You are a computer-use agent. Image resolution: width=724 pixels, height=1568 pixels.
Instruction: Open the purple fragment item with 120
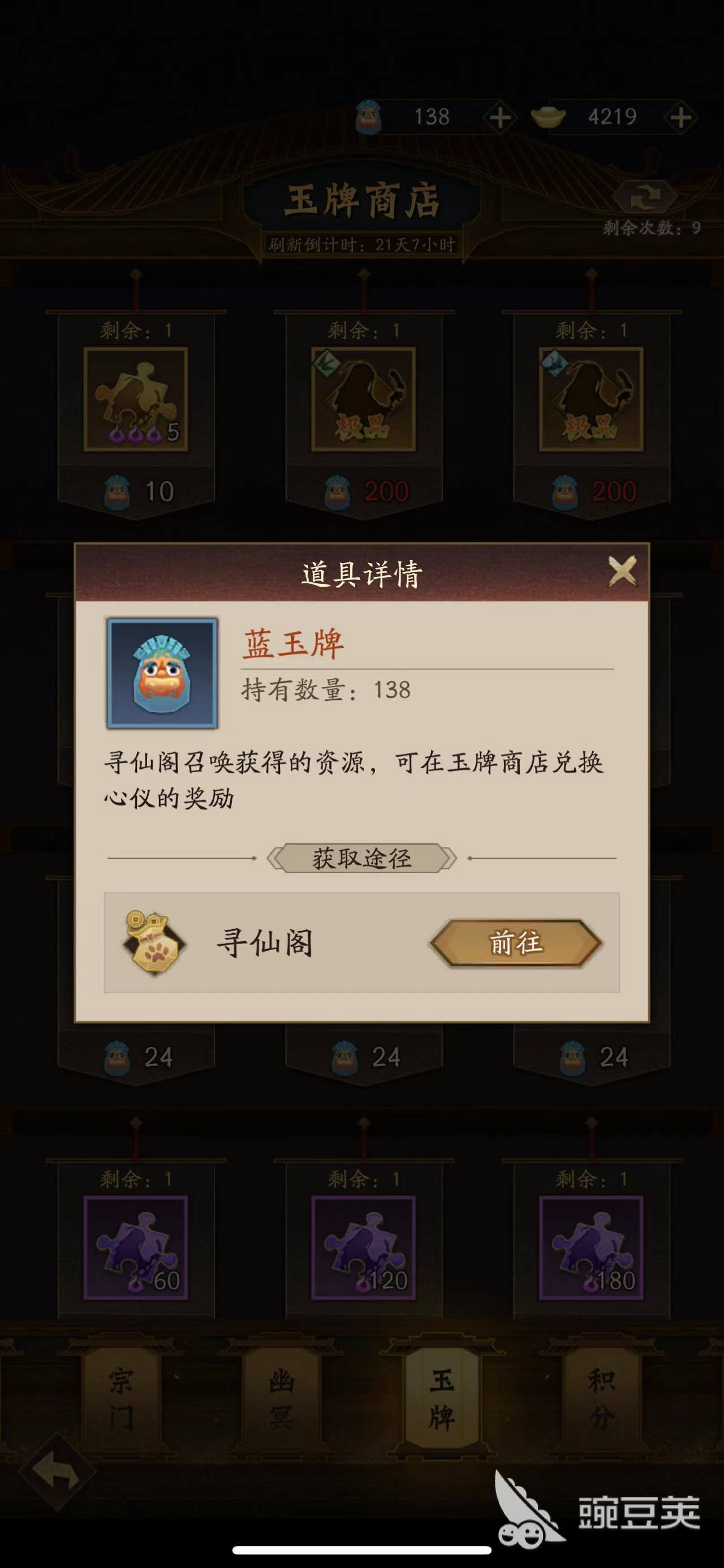point(364,1247)
